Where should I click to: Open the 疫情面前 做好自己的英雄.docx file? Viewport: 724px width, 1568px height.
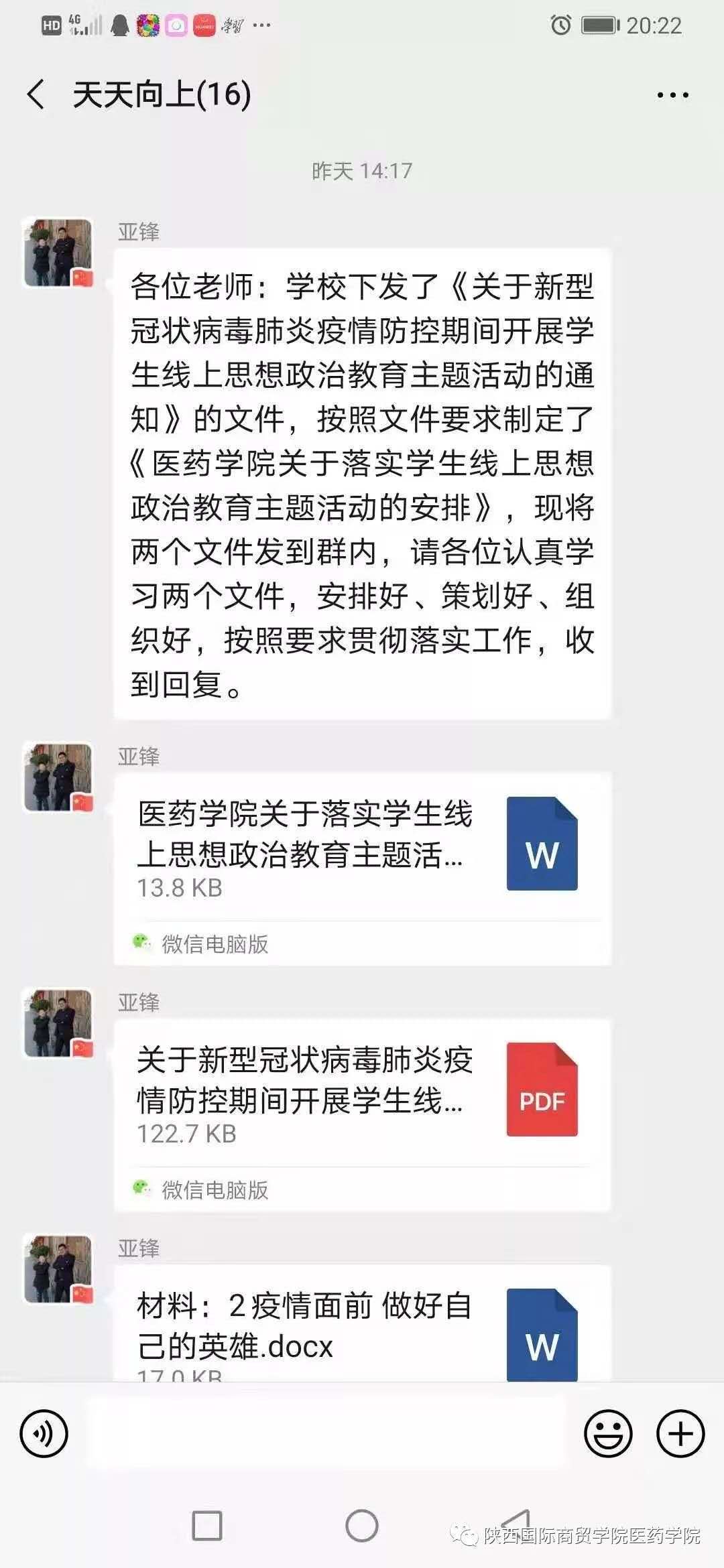coord(362,1327)
